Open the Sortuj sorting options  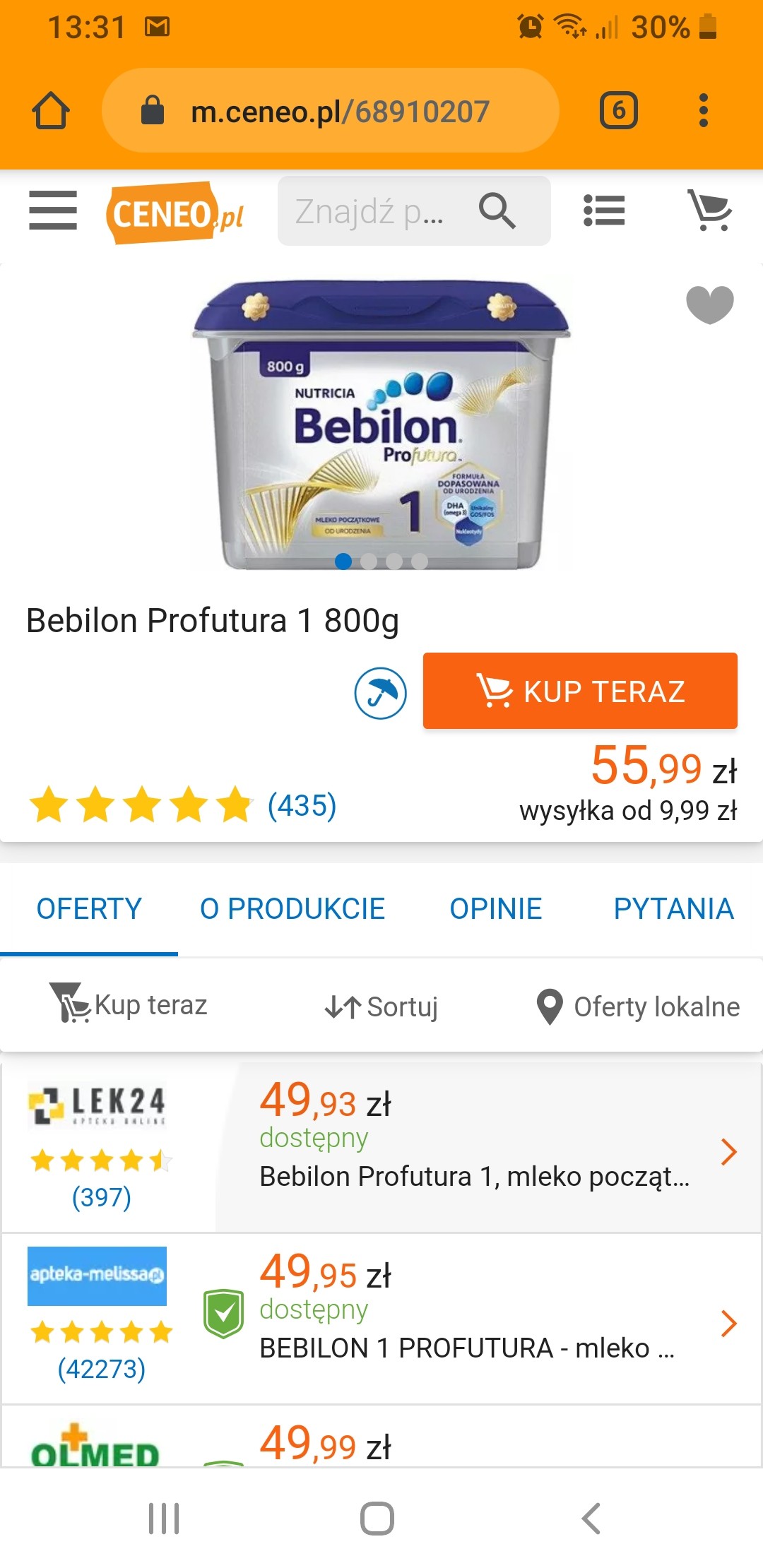(381, 1006)
